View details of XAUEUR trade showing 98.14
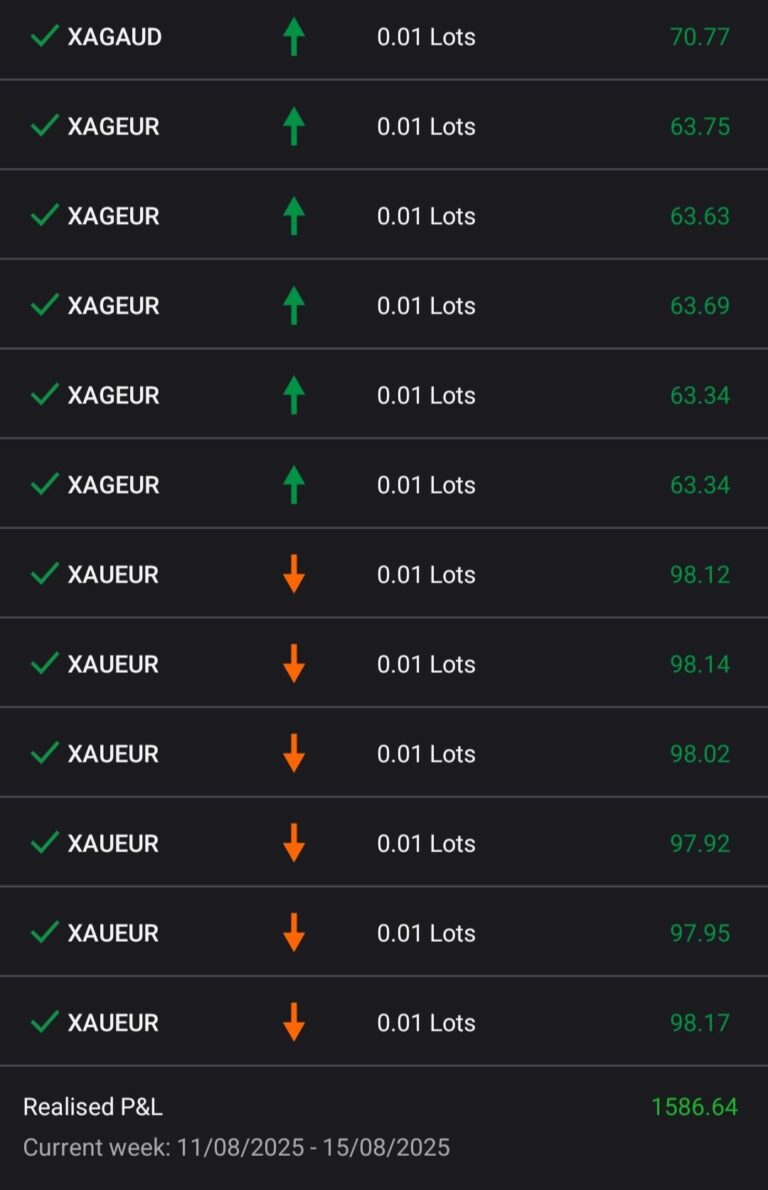Image resolution: width=768 pixels, height=1190 pixels. (384, 664)
